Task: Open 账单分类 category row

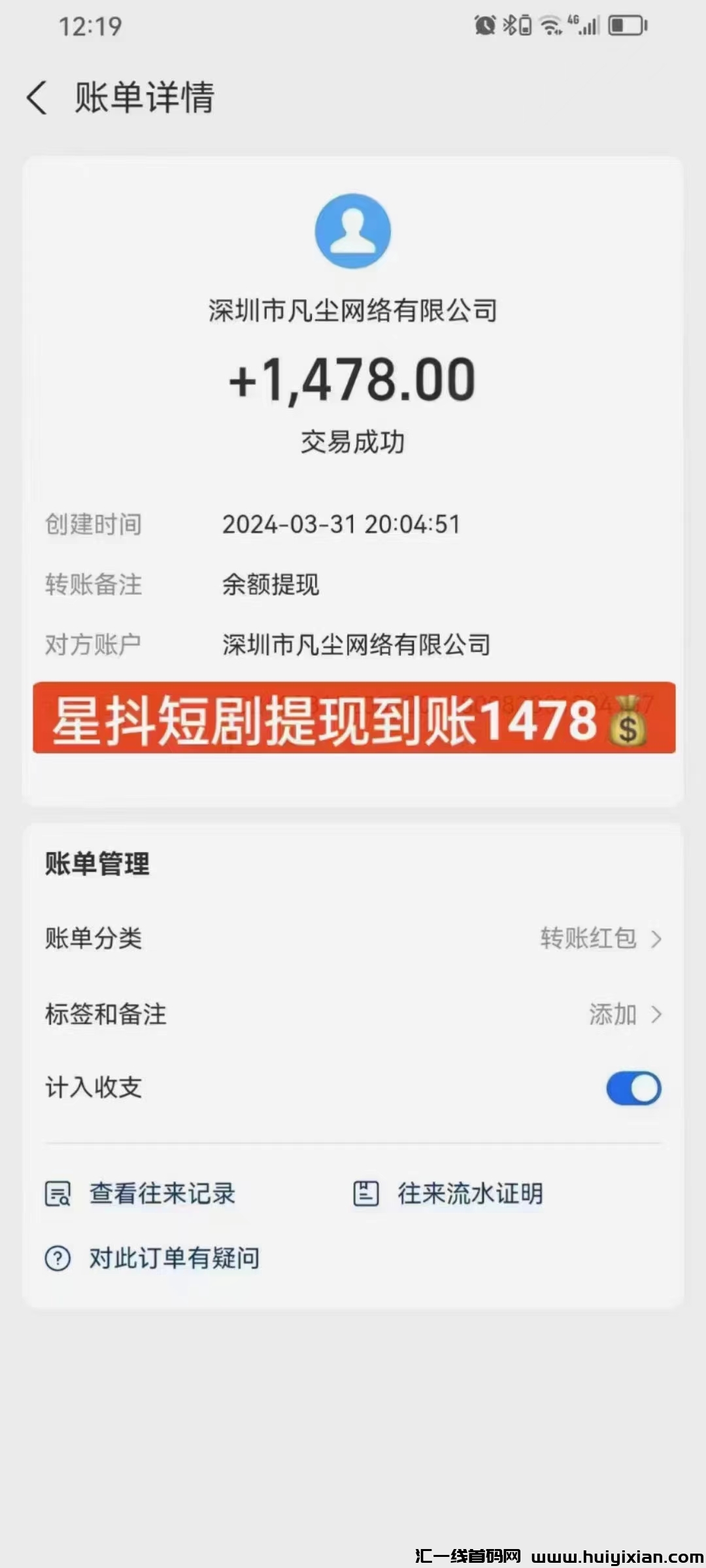Action: pyautogui.click(x=353, y=939)
